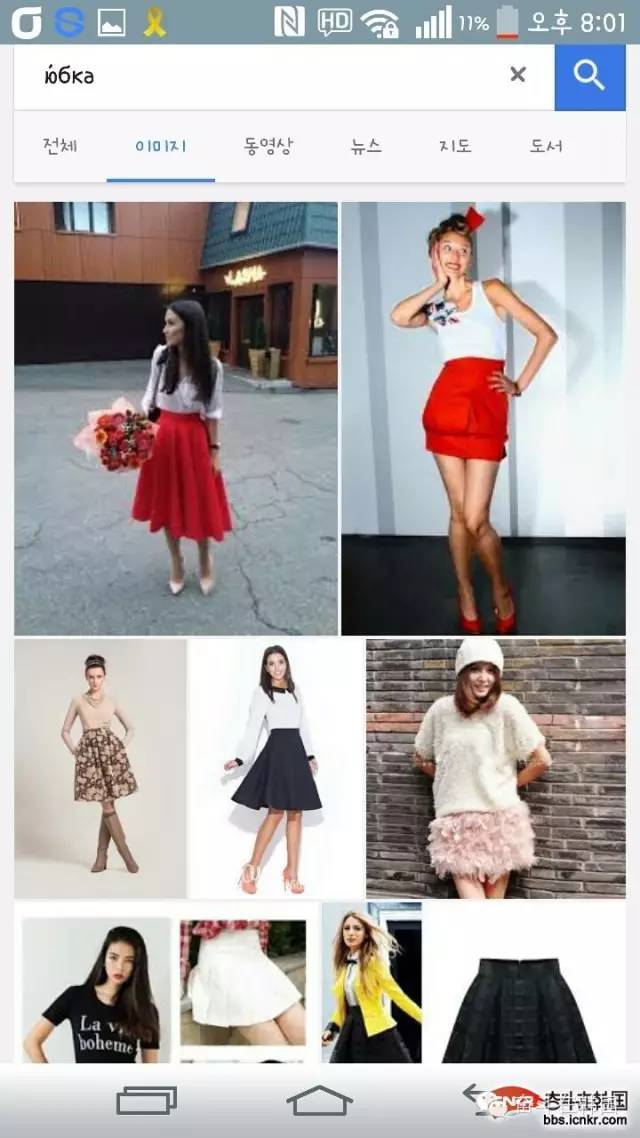This screenshot has width=640, height=1138.
Task: Open image of woman in red mini skirt
Action: [483, 418]
